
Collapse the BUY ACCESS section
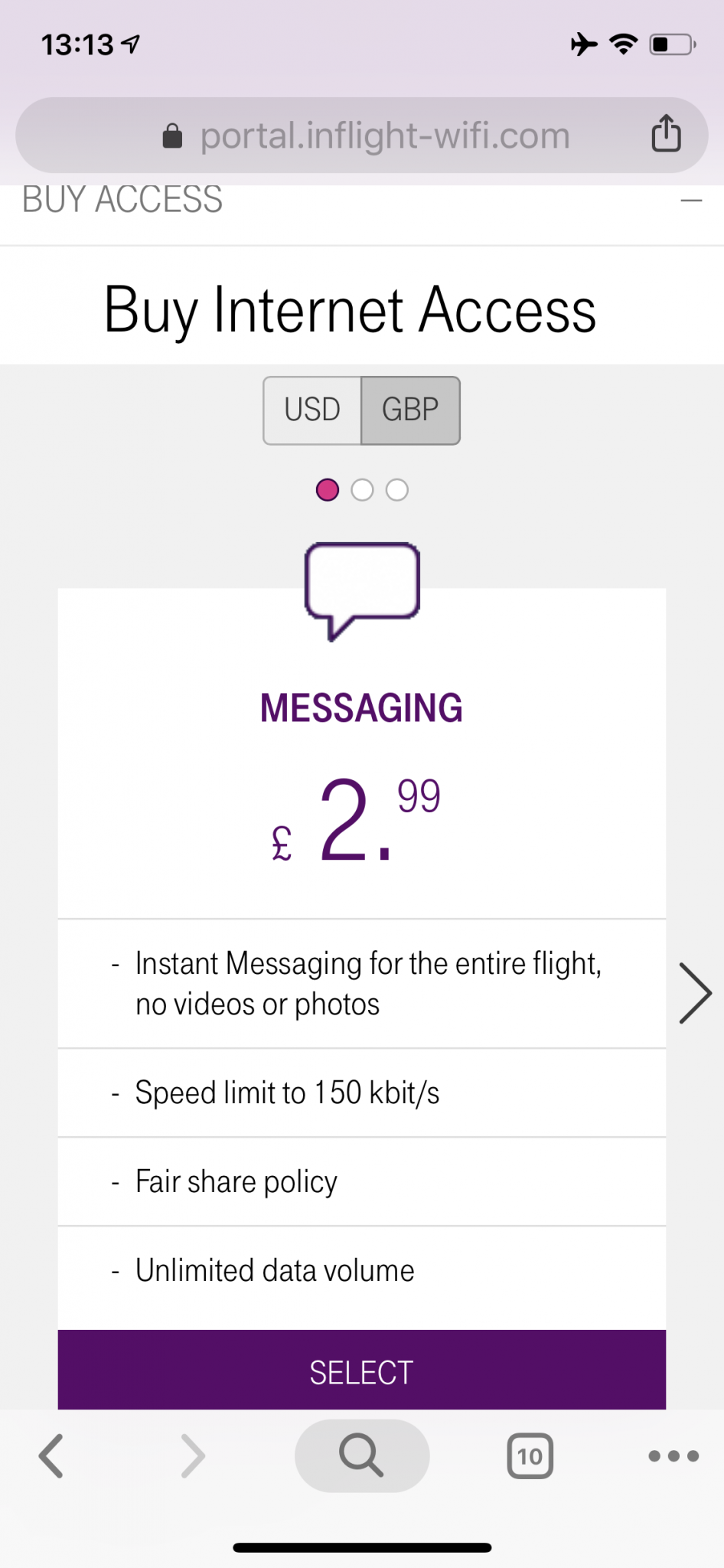(x=690, y=201)
